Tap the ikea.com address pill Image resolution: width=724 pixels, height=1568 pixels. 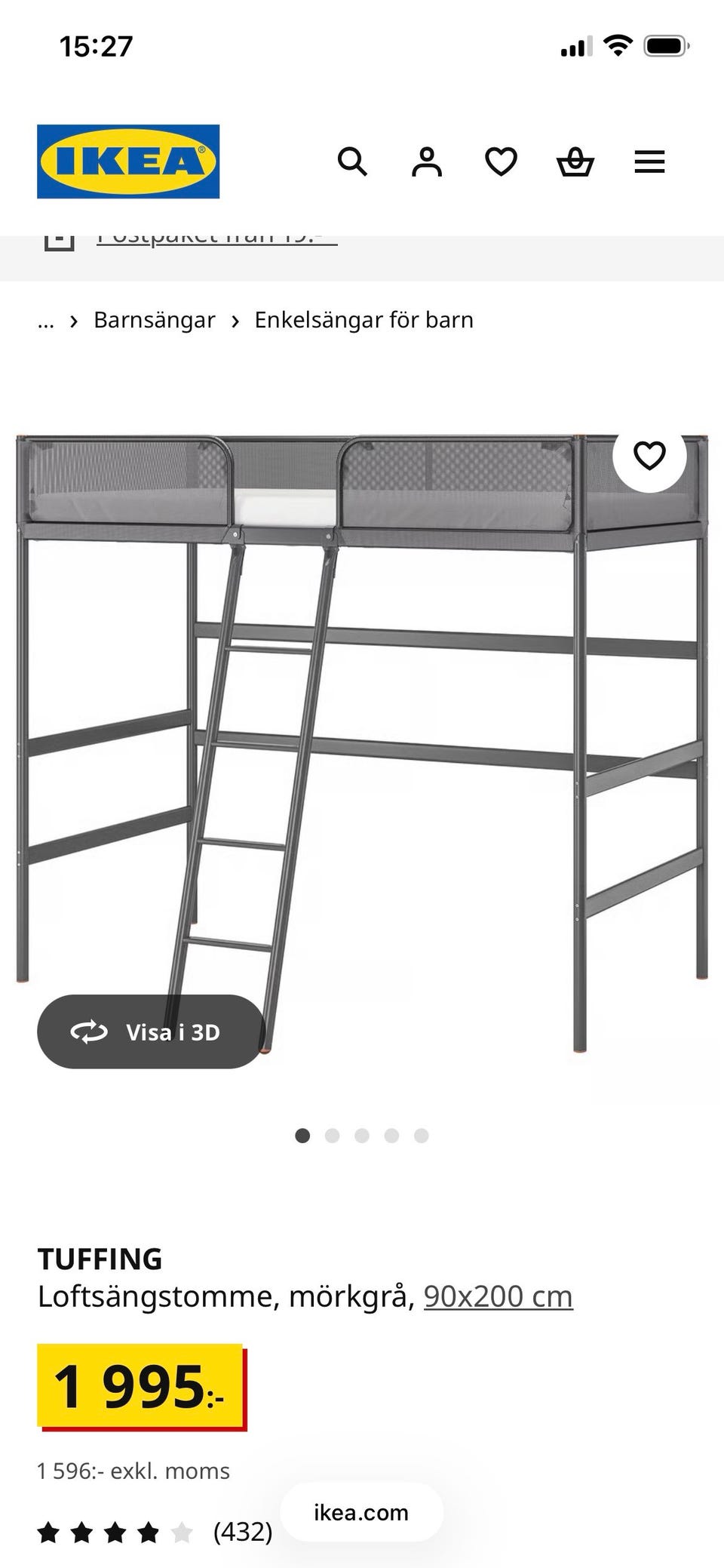[x=361, y=1513]
